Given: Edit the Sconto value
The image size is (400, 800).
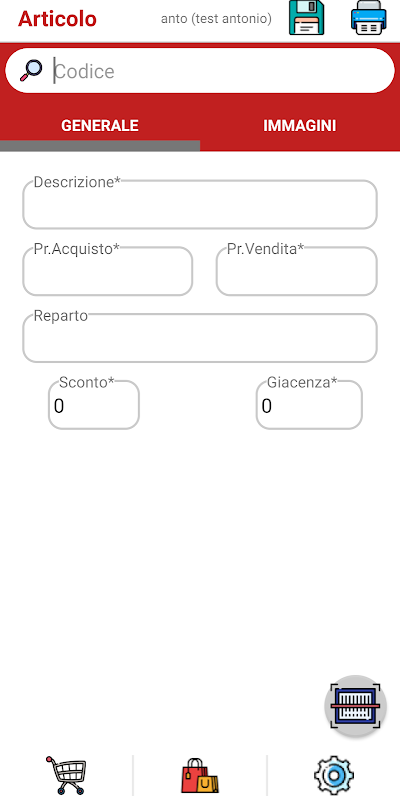Looking at the screenshot, I should pos(94,405).
